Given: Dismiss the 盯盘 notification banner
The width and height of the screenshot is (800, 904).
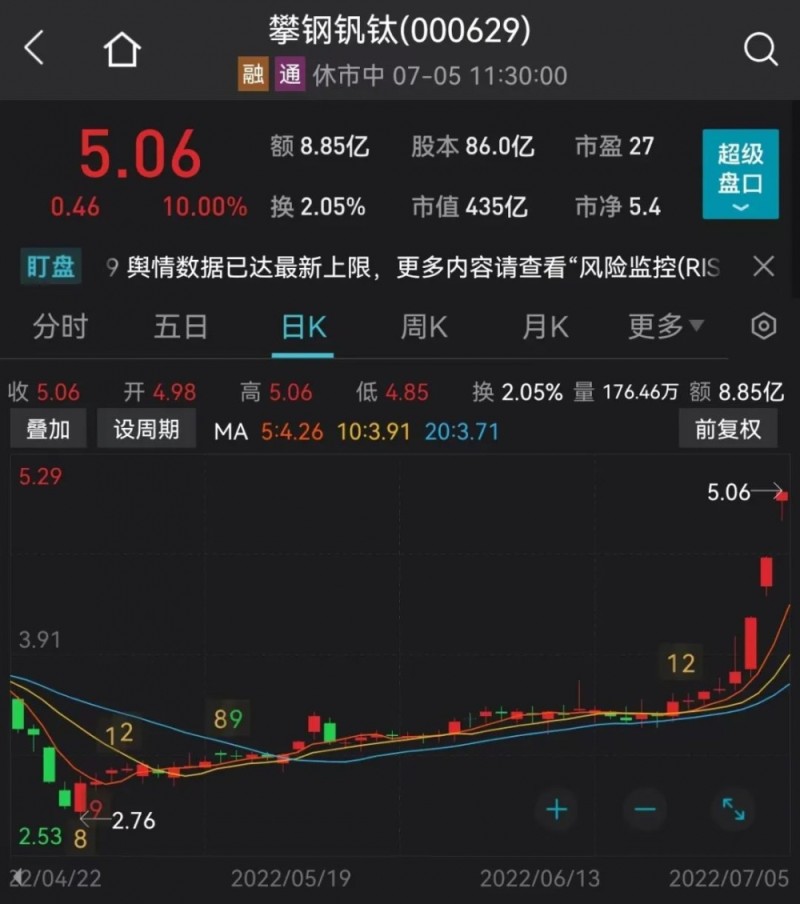Looking at the screenshot, I should click(763, 266).
